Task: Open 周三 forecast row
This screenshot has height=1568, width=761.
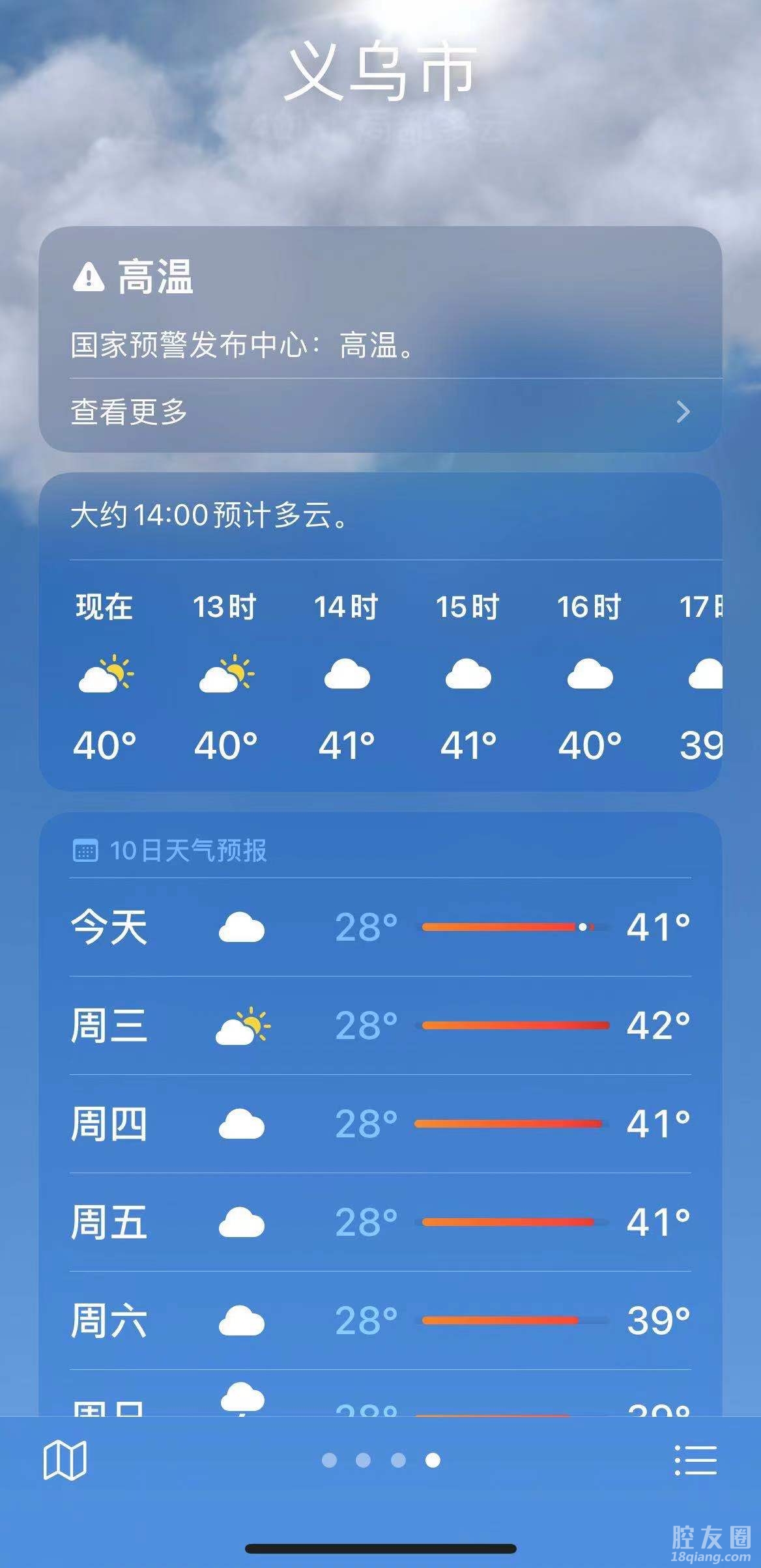Action: tap(380, 1025)
